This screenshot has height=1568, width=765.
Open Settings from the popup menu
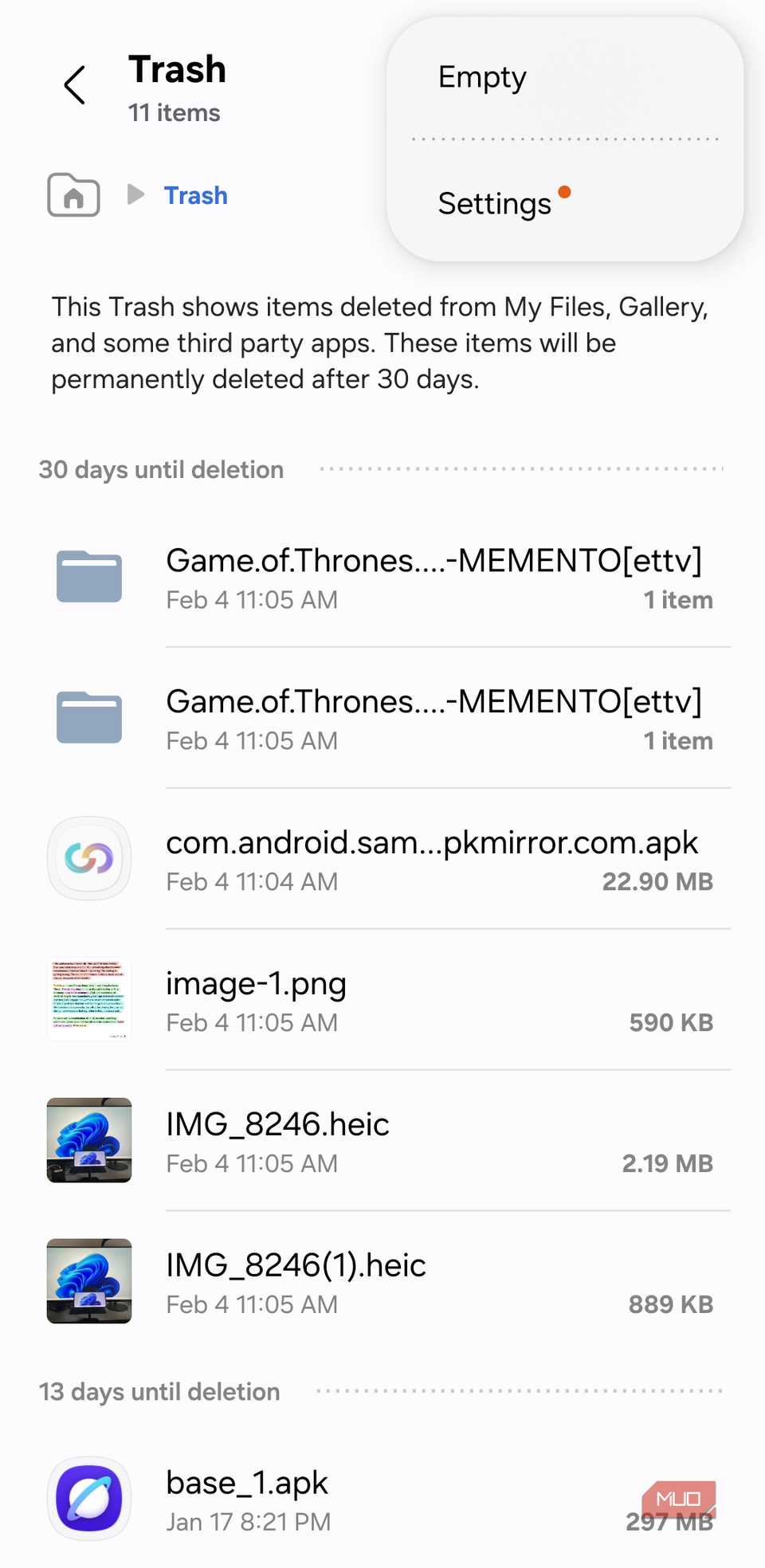495,204
